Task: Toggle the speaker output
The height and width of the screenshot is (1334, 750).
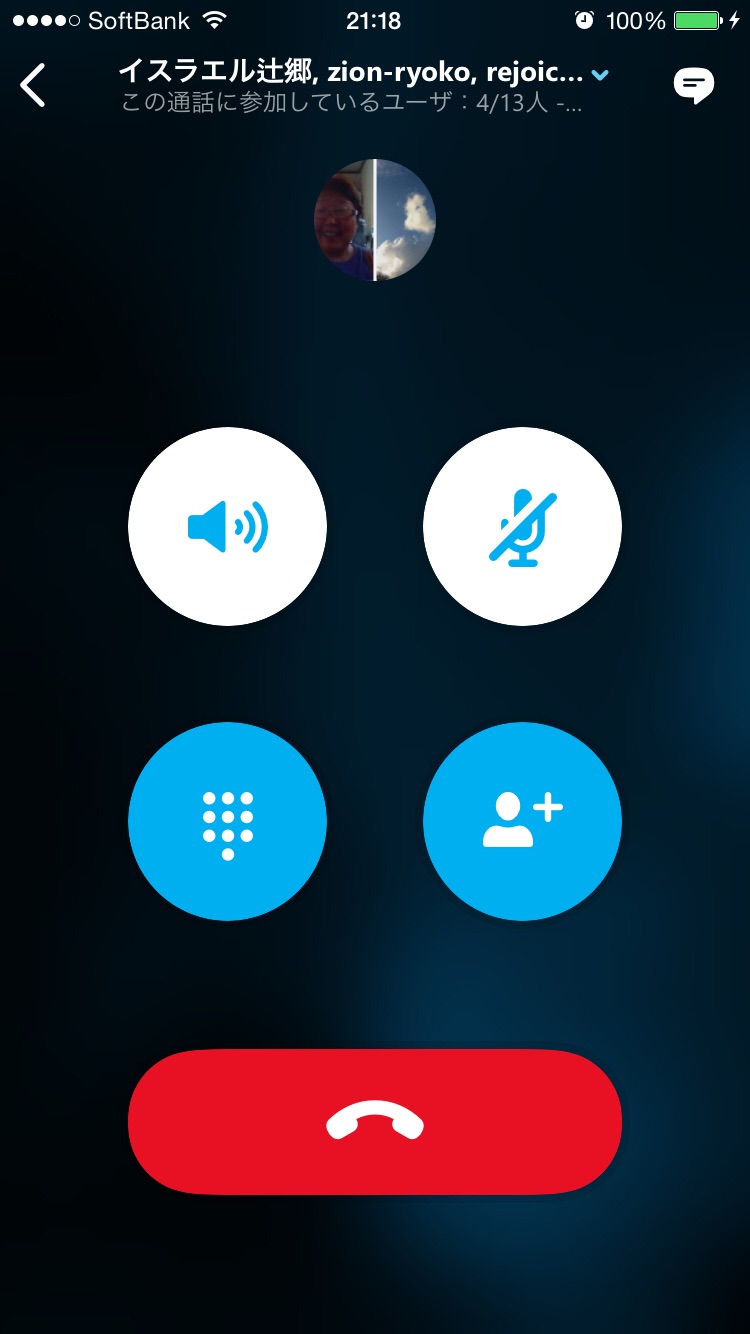Action: [x=227, y=526]
